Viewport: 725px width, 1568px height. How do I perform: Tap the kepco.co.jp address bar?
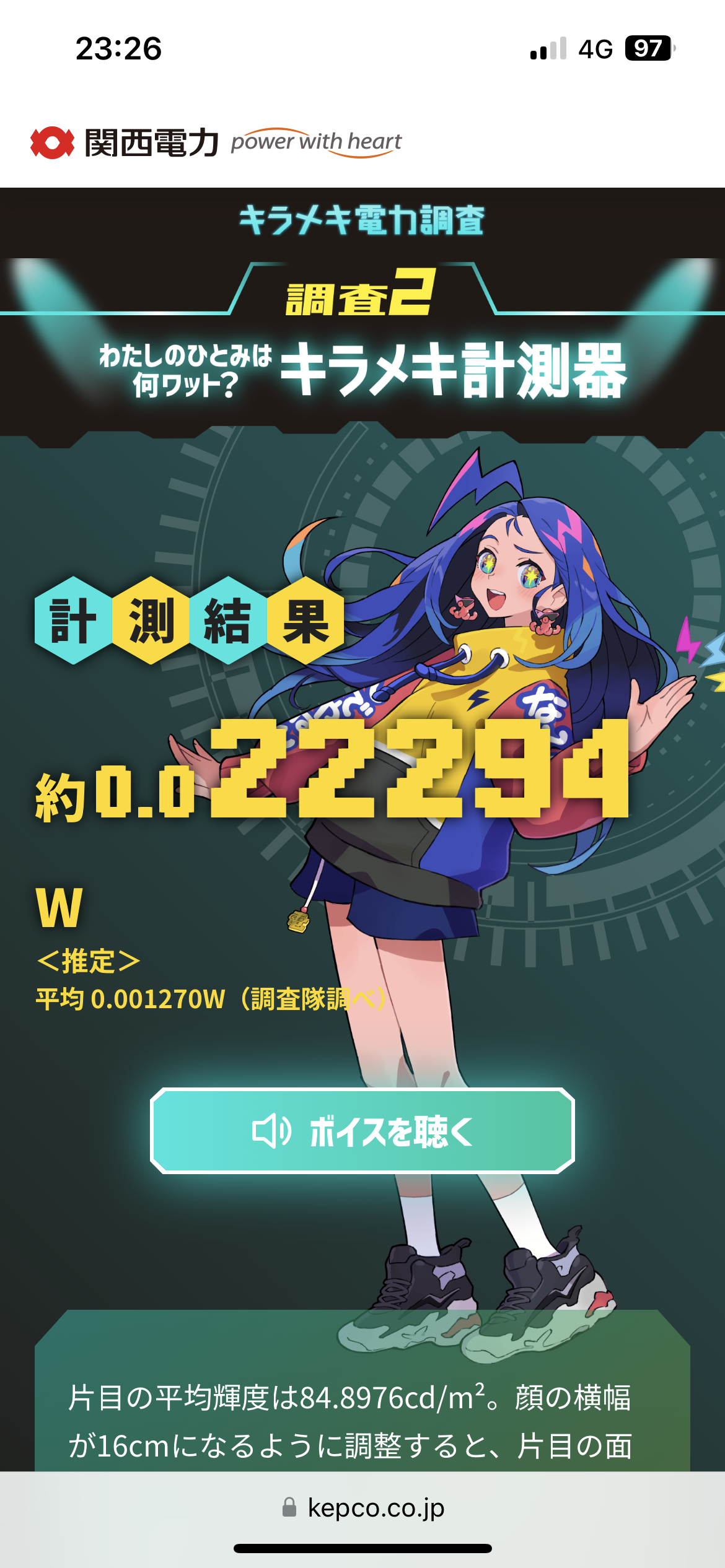pos(362,1507)
